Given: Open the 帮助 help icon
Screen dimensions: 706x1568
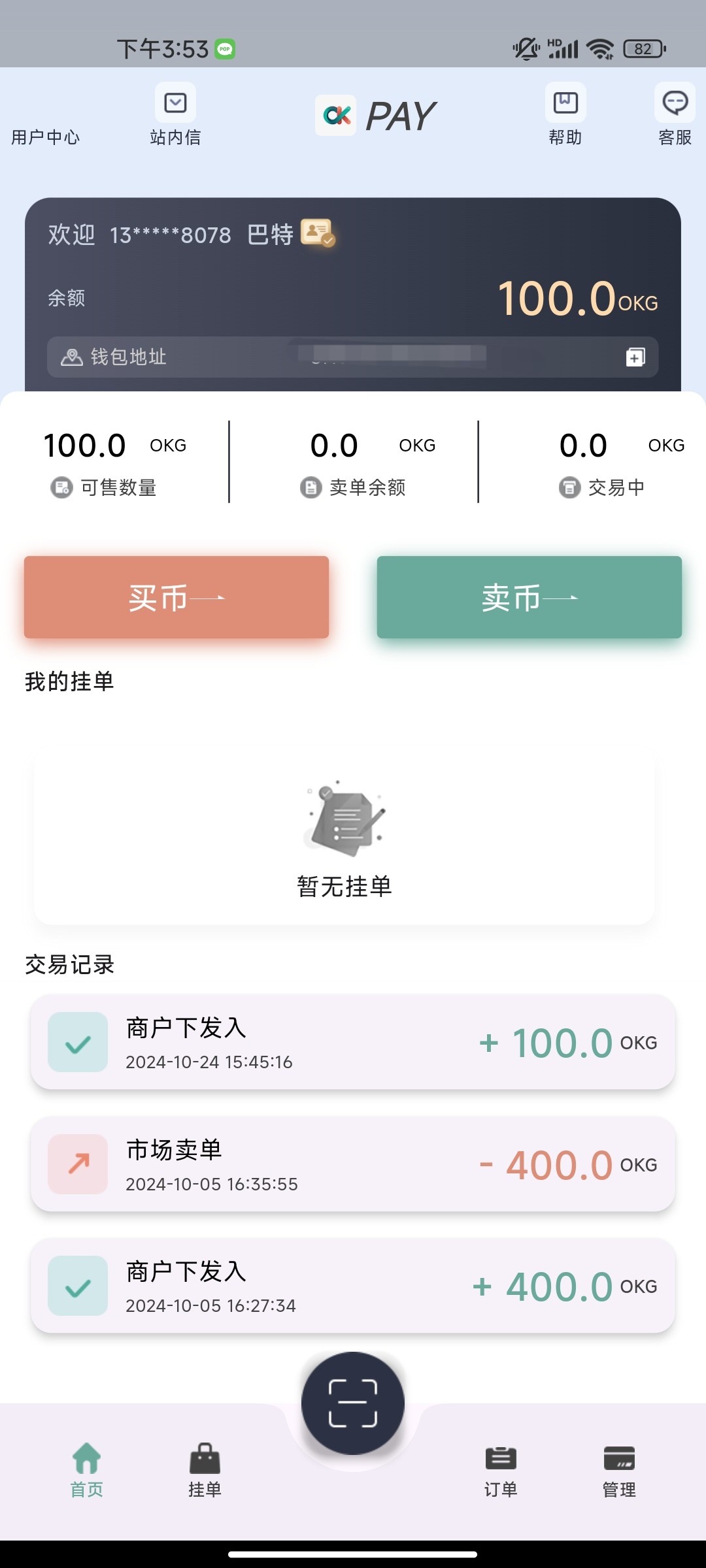Looking at the screenshot, I should [566, 103].
